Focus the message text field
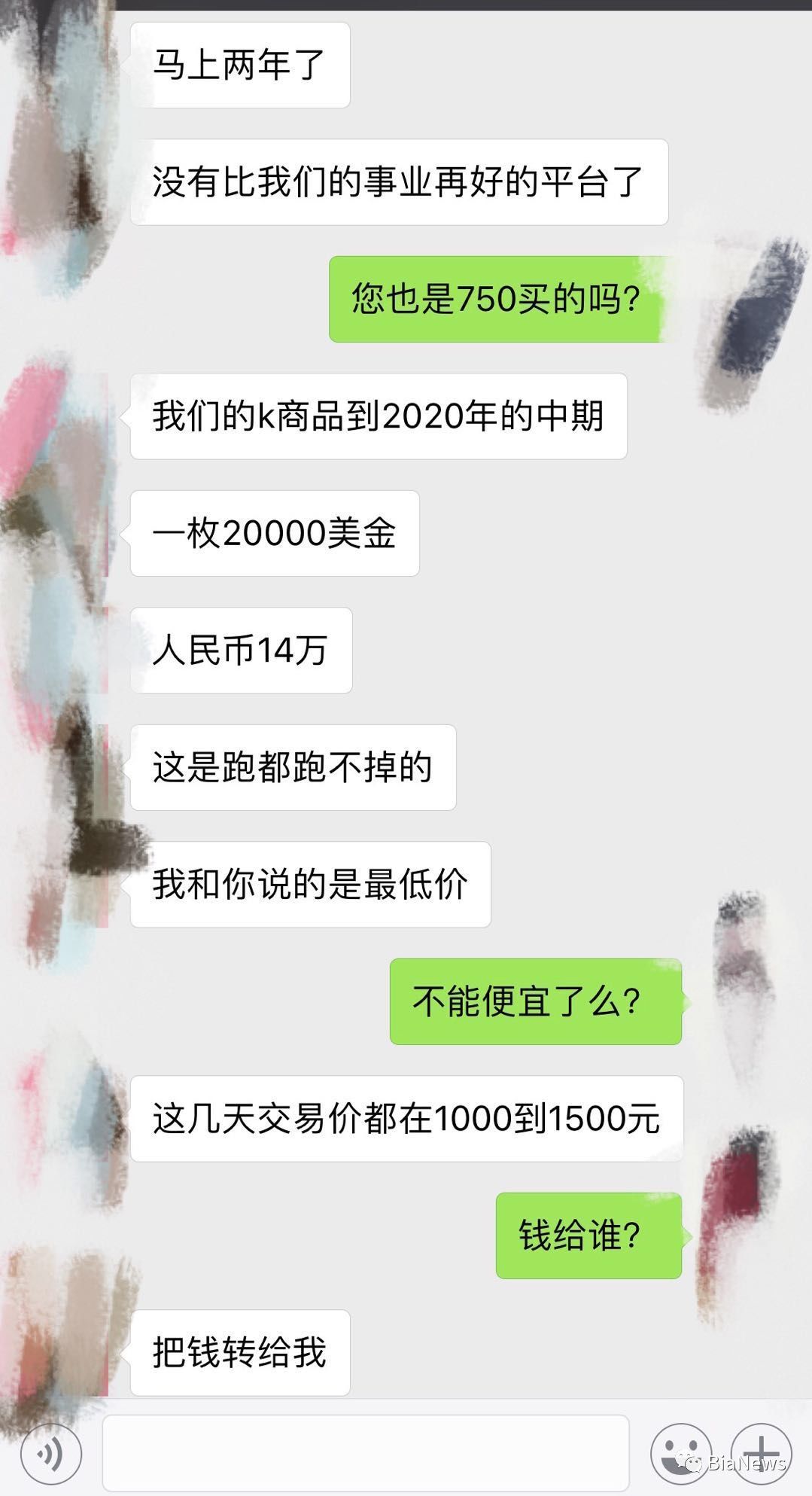Viewport: 812px width, 1496px height. click(366, 1452)
